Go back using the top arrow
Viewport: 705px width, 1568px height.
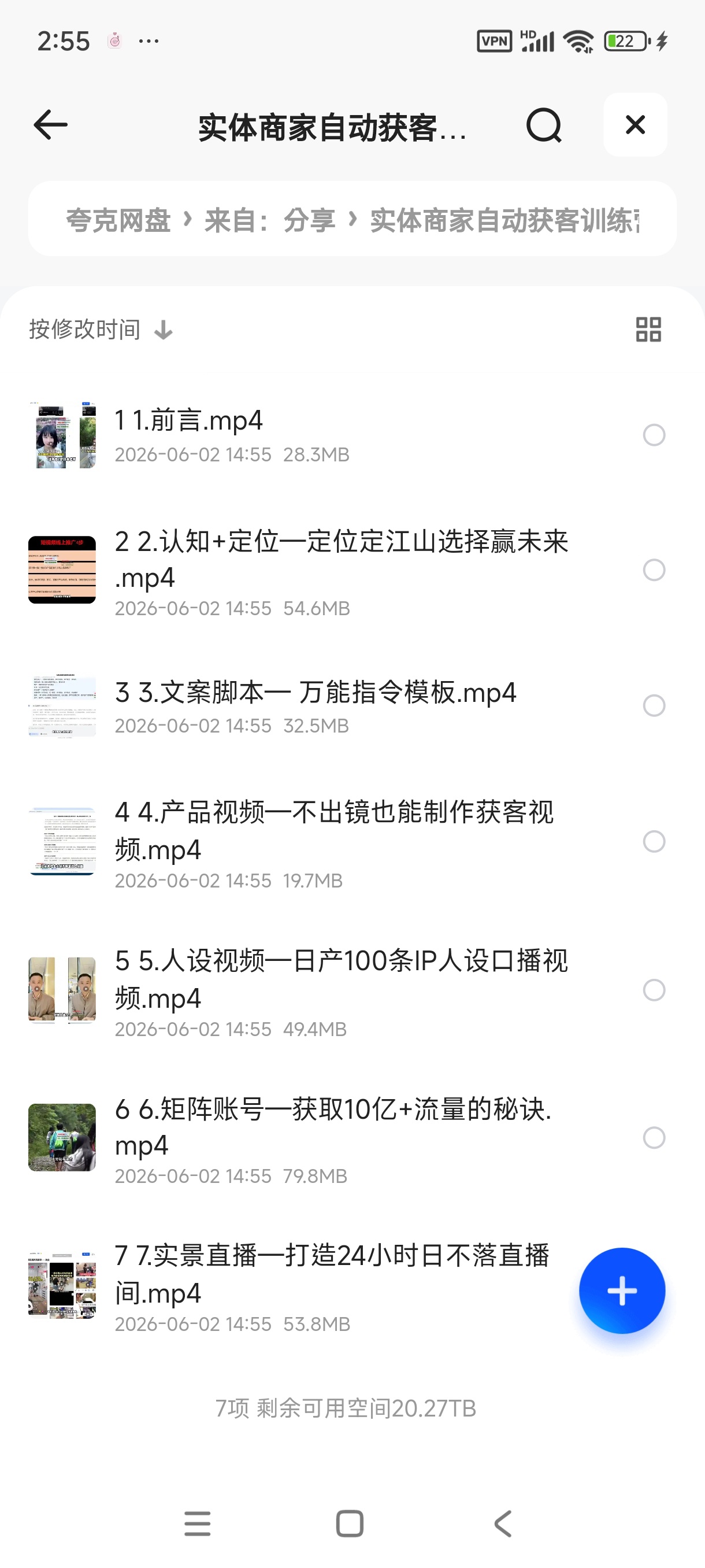click(50, 125)
